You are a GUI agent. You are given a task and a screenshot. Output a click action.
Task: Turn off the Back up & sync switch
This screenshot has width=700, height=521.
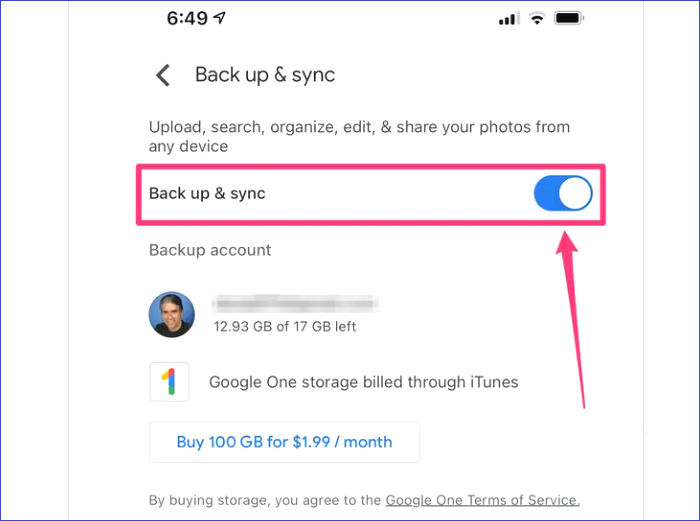[563, 194]
